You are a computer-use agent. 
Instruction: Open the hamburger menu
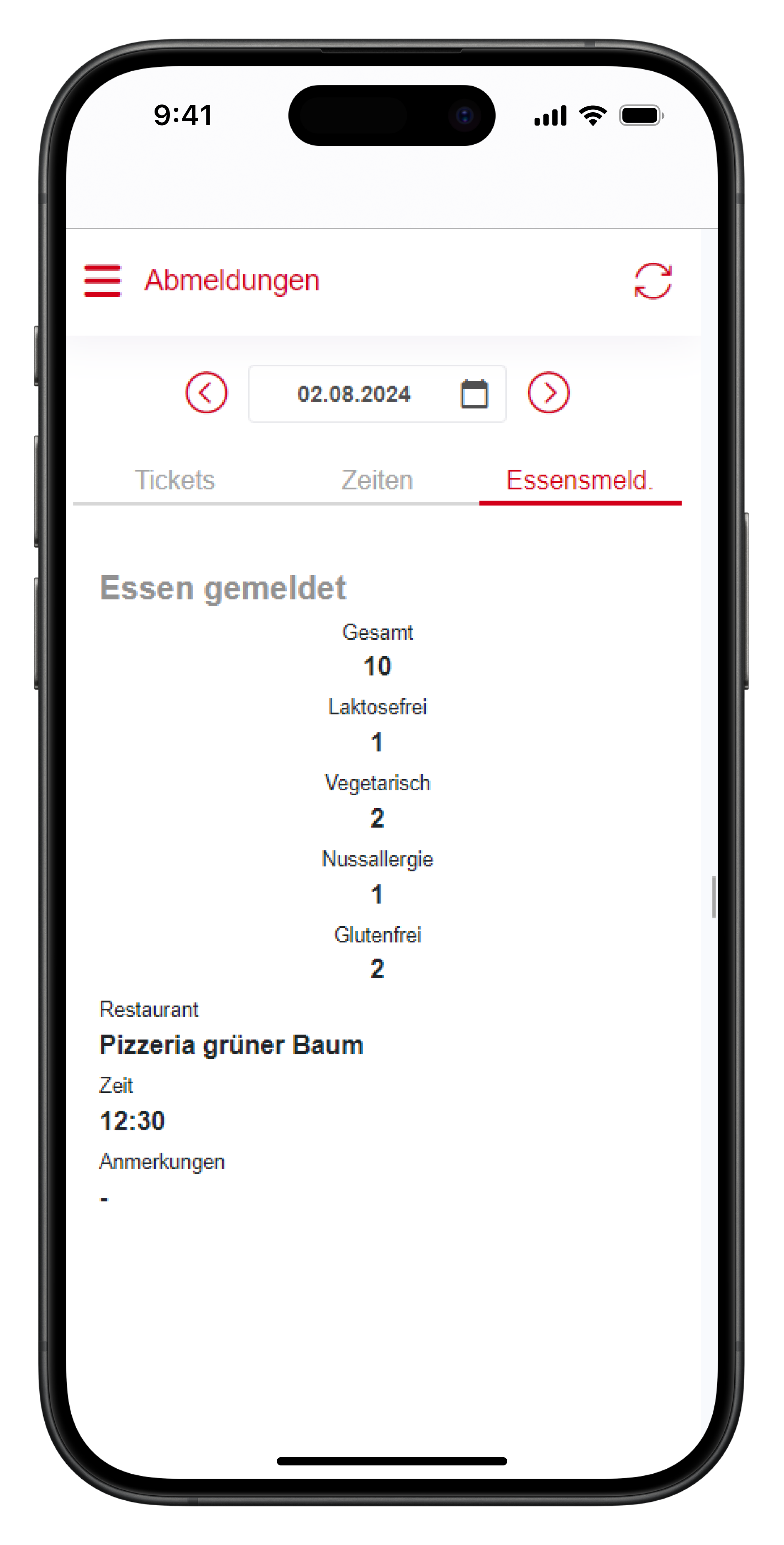click(x=102, y=280)
